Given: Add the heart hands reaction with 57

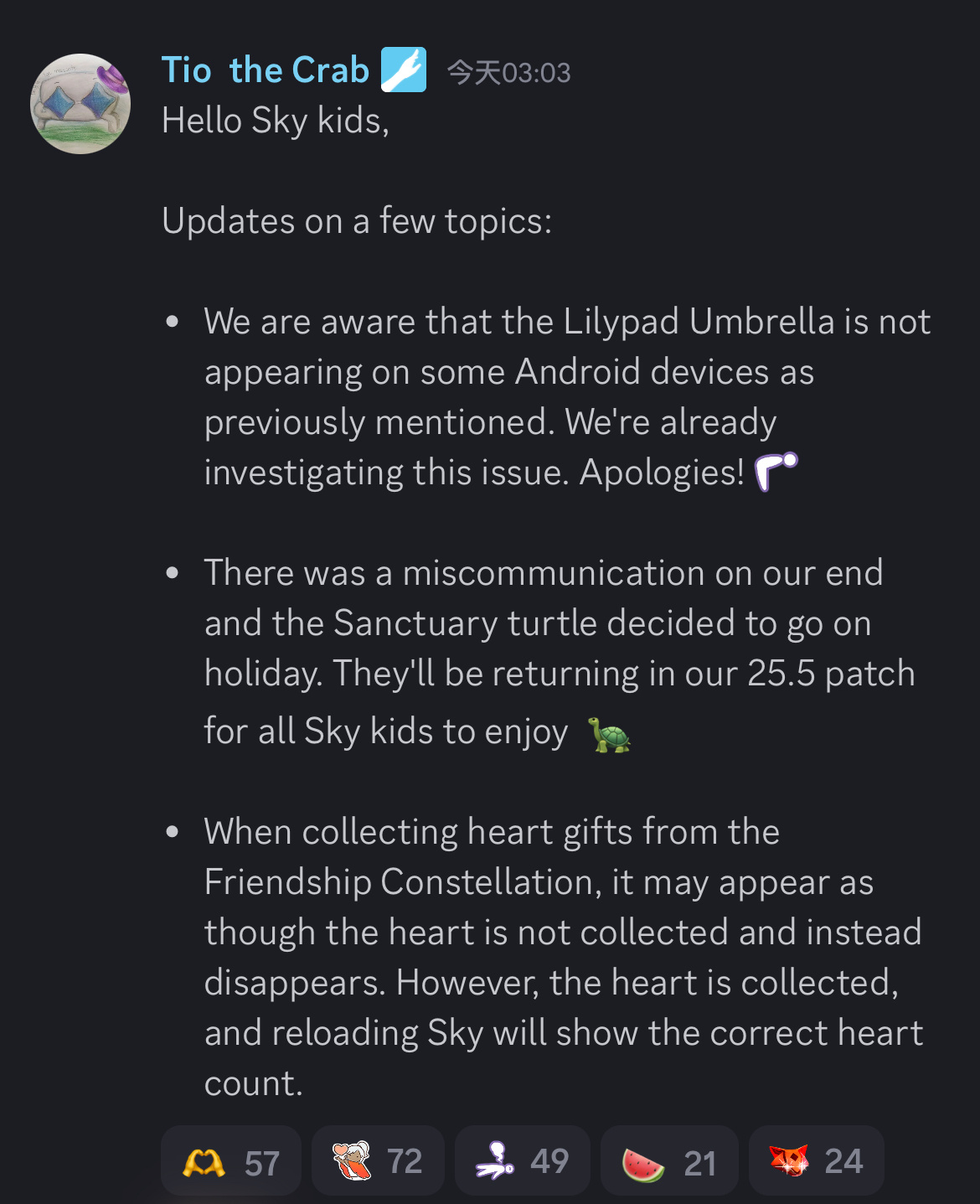Looking at the screenshot, I should (230, 1162).
